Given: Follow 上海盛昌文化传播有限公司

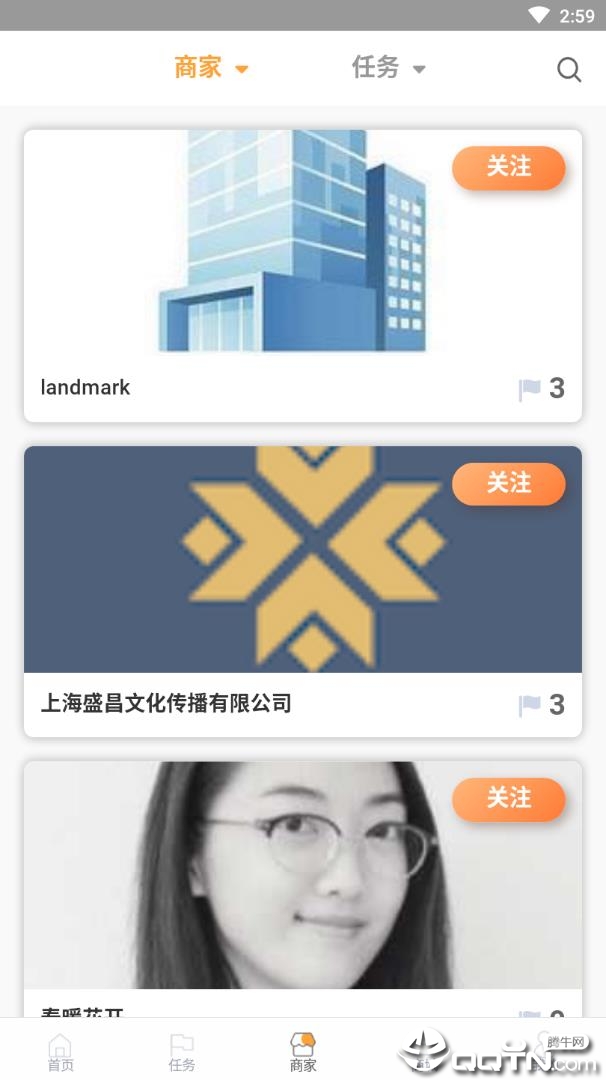Looking at the screenshot, I should point(508,484).
